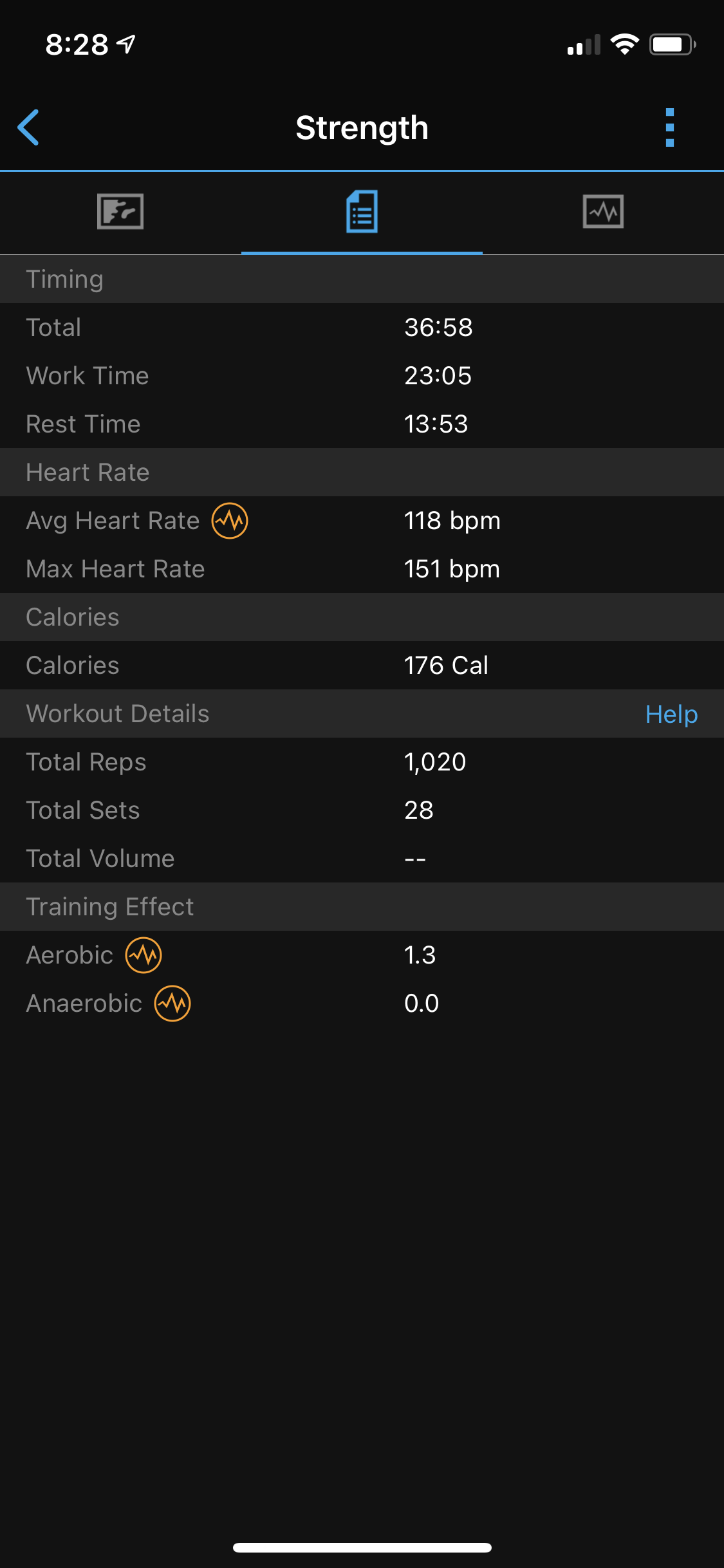Viewport: 724px width, 1568px height.
Task: Go back from the Strength activity
Action: (x=29, y=127)
